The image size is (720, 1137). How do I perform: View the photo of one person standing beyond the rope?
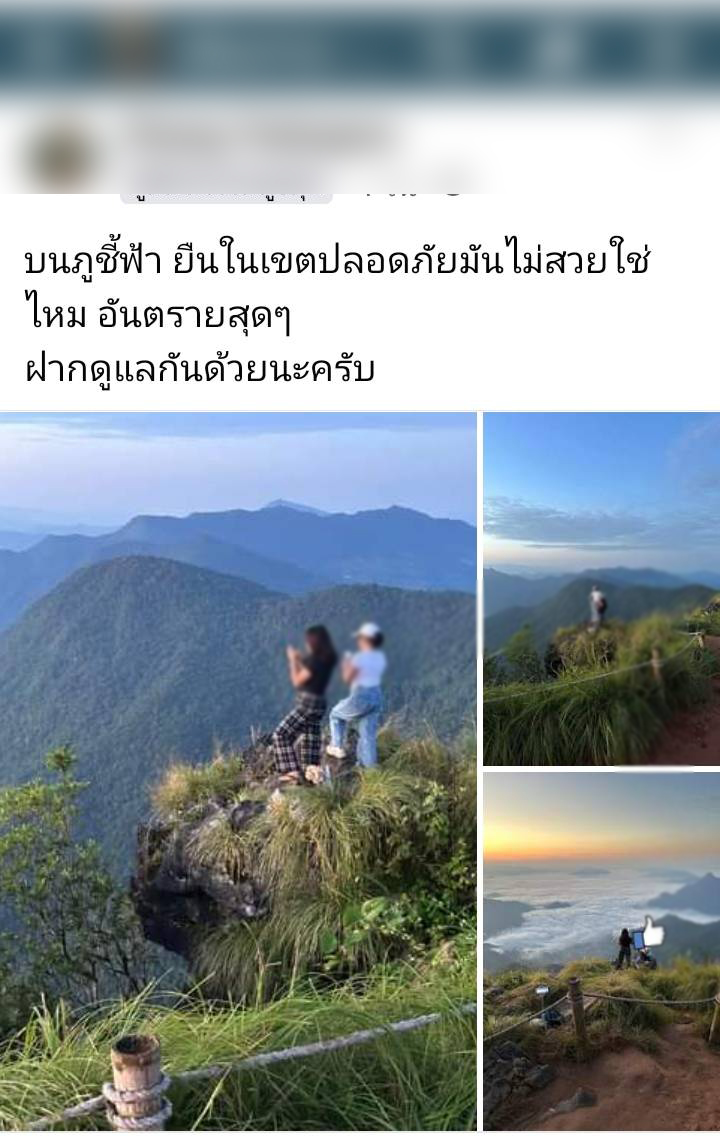[601, 588]
